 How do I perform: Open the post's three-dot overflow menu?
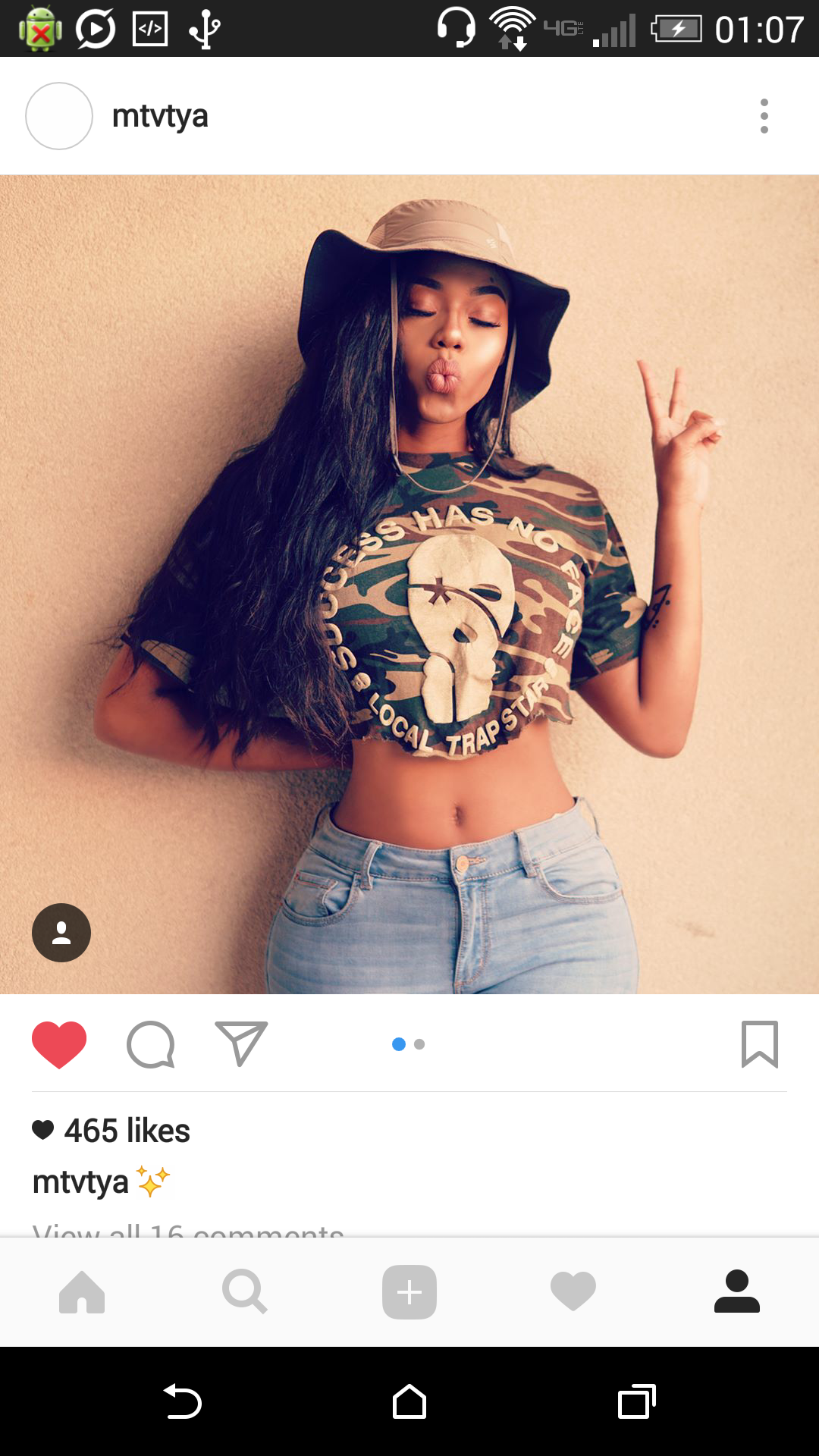point(764,116)
